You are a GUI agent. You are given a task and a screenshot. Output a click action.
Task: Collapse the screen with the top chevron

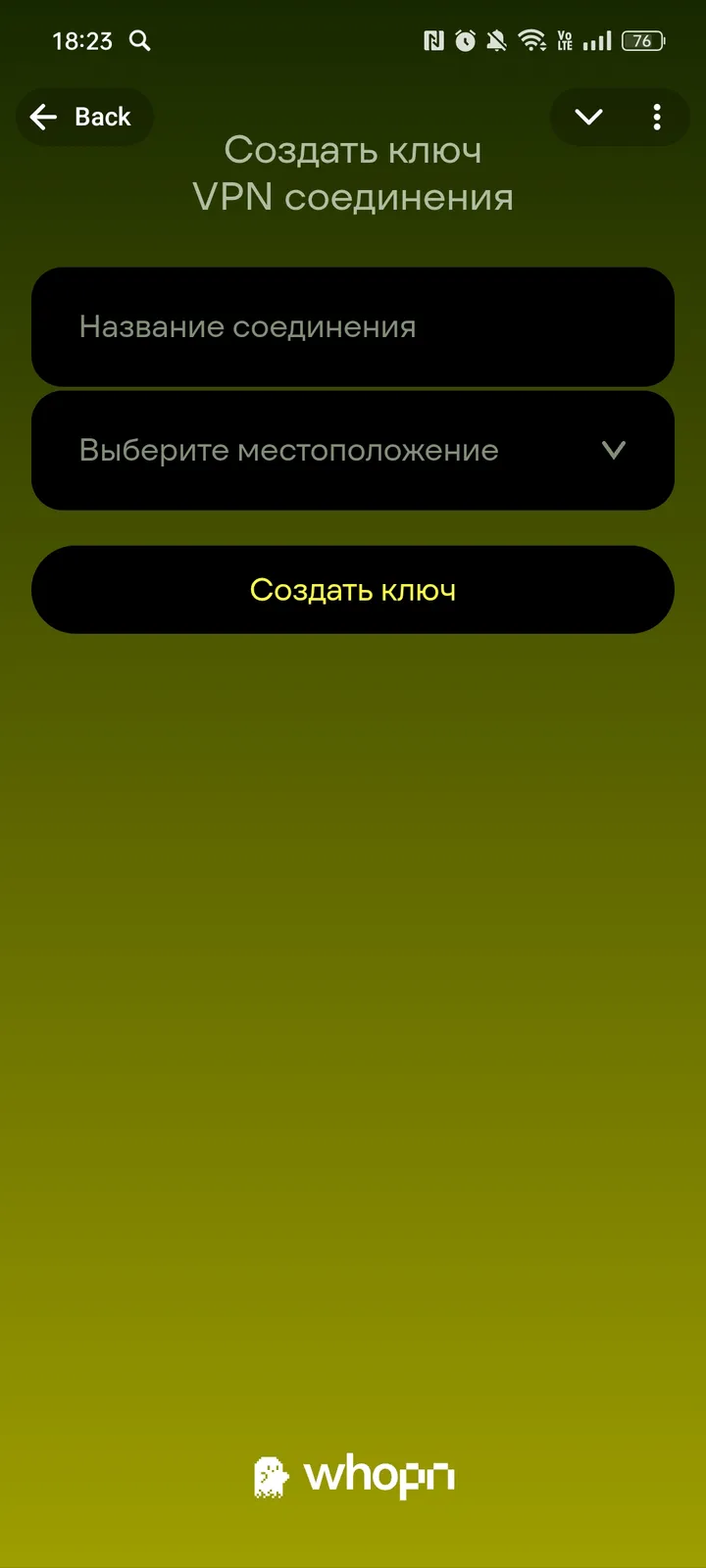(587, 117)
